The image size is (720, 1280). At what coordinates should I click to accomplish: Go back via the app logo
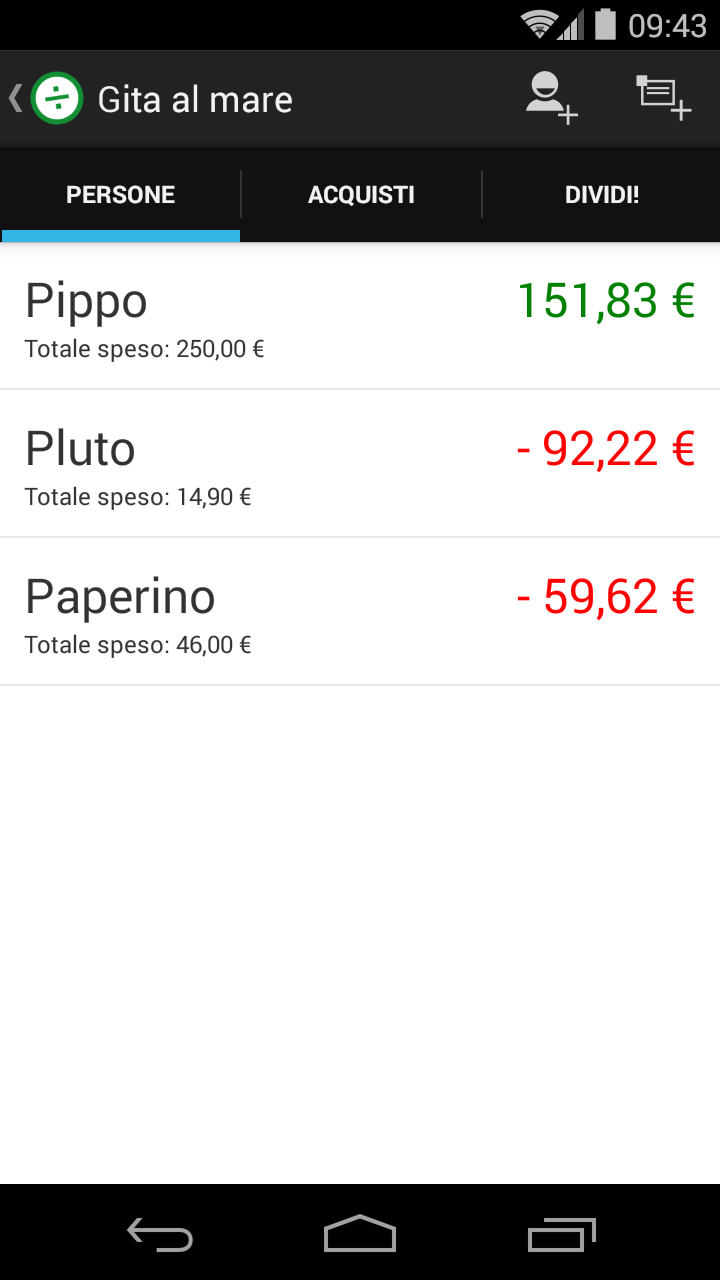pyautogui.click(x=46, y=99)
